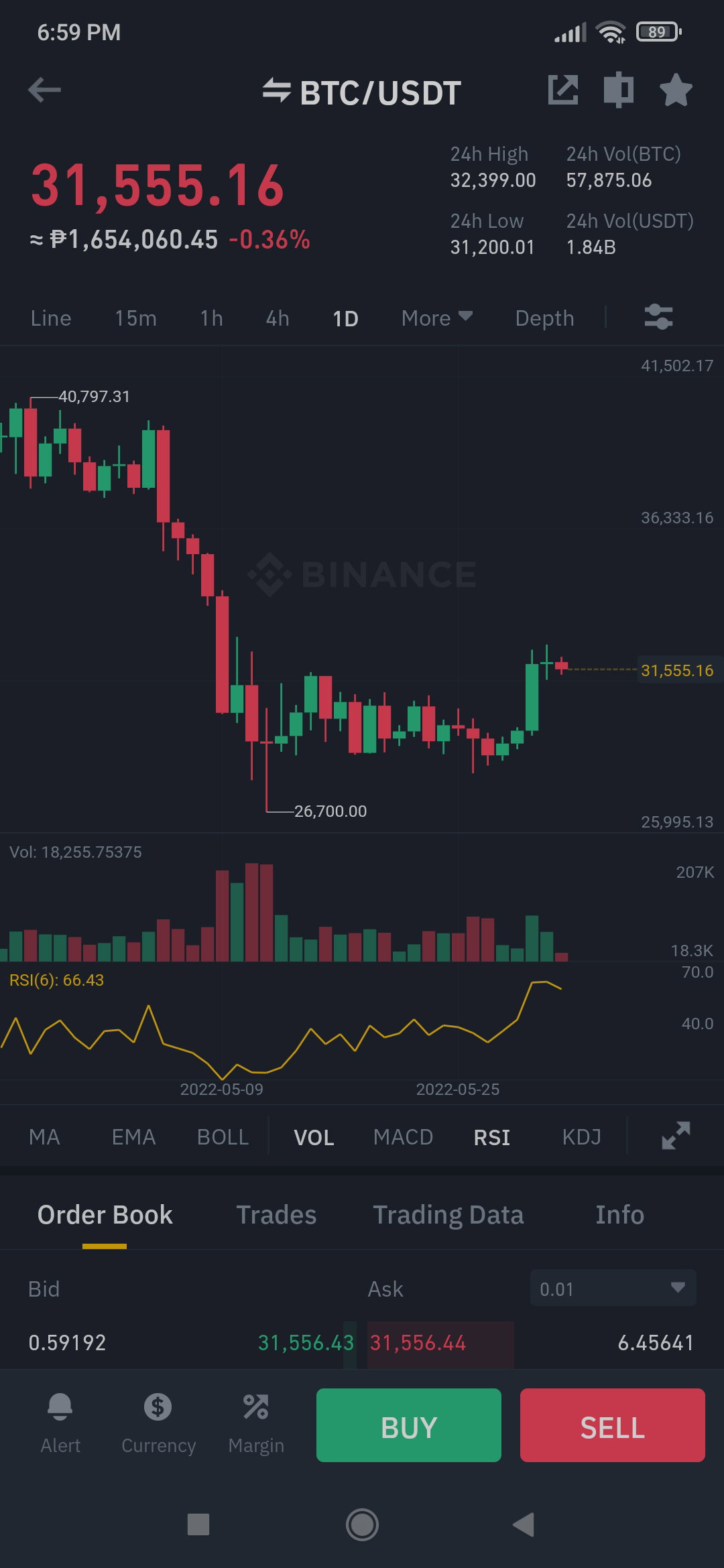Select the 4h chart interval
Viewport: 724px width, 1568px height.
(x=278, y=318)
